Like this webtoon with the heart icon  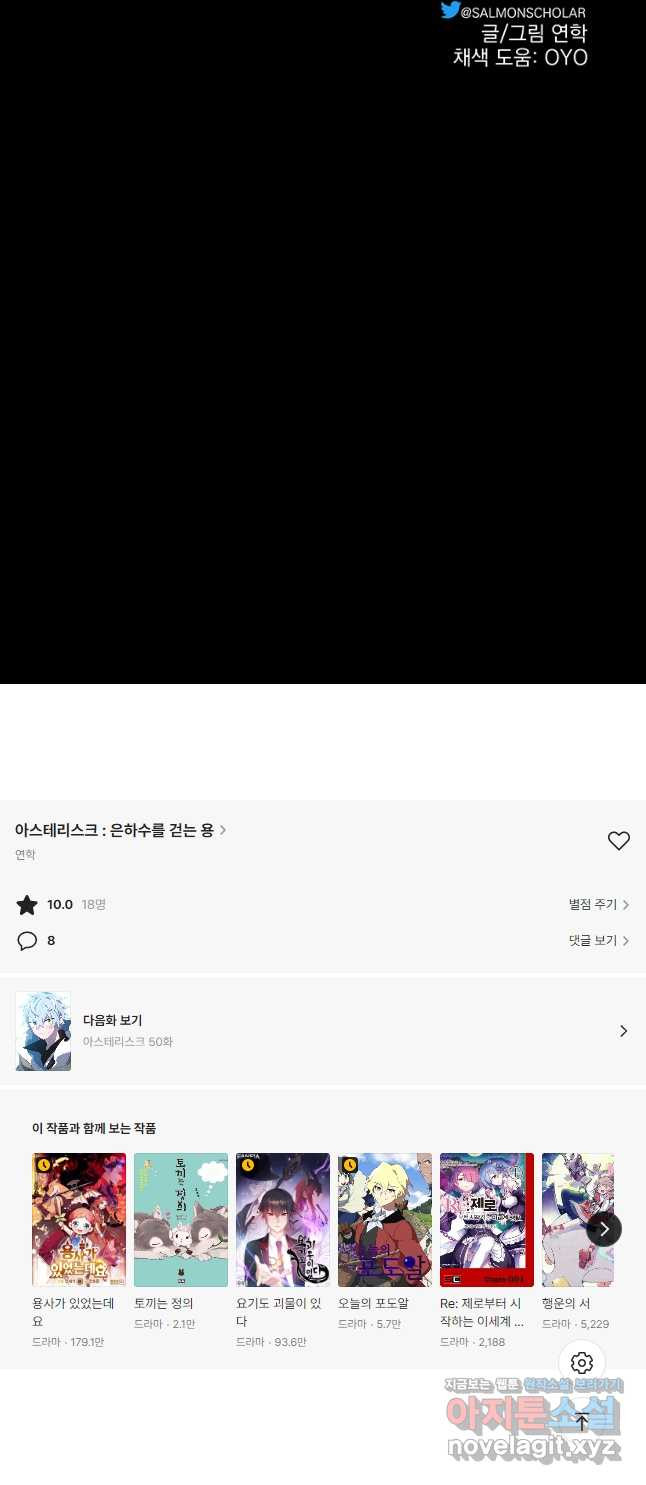[619, 841]
